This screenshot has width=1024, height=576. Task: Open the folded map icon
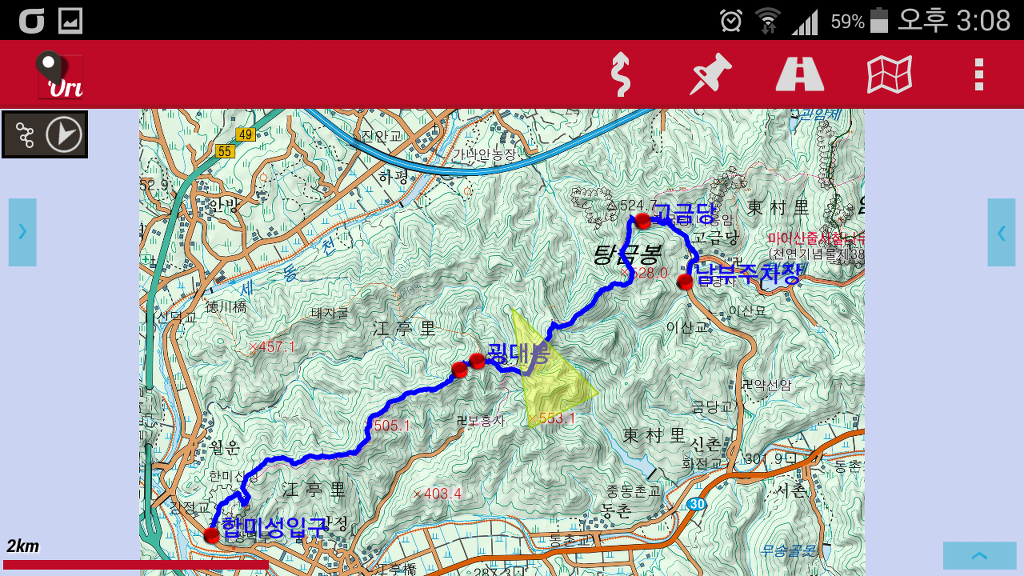(x=889, y=74)
